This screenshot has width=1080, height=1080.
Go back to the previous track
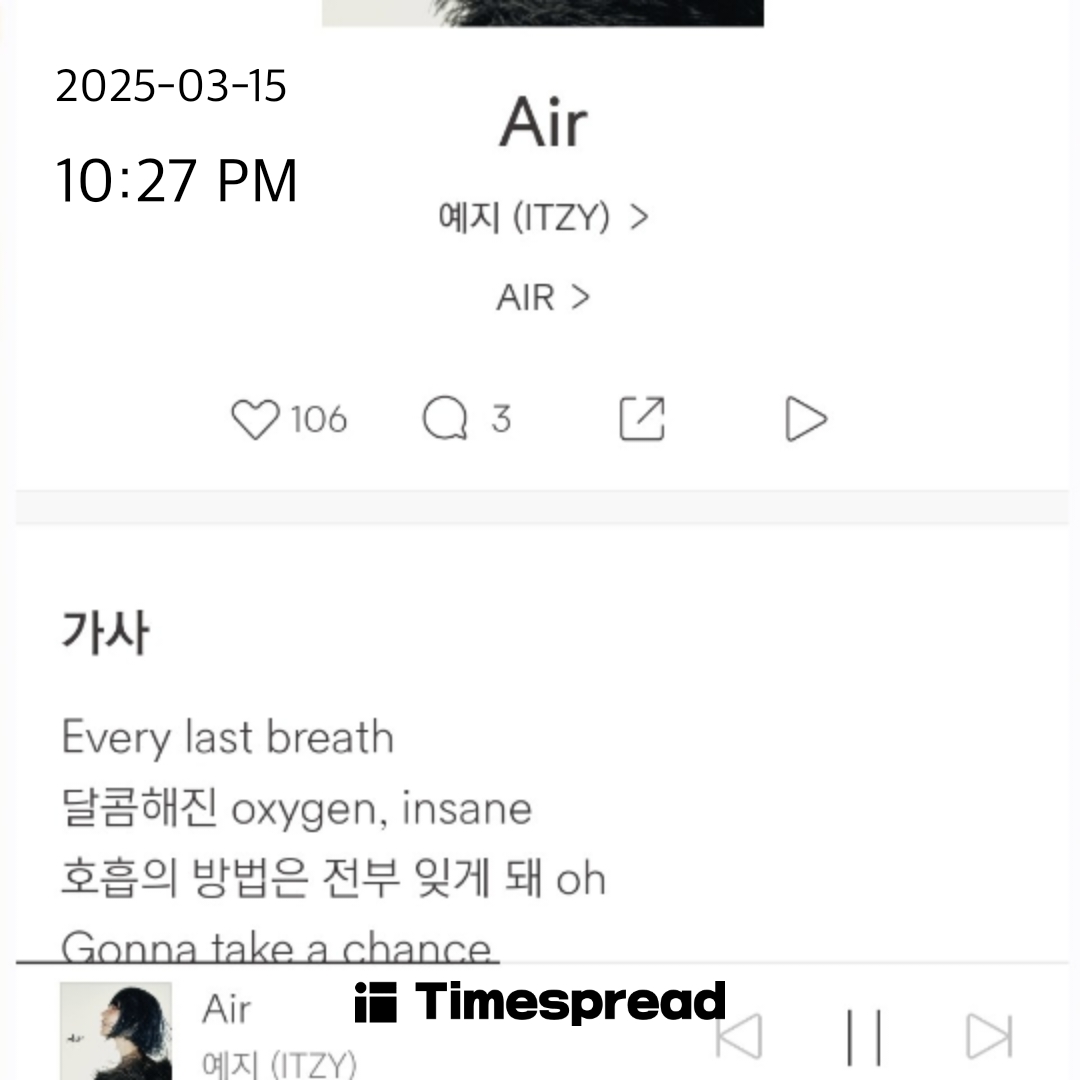click(x=740, y=1037)
